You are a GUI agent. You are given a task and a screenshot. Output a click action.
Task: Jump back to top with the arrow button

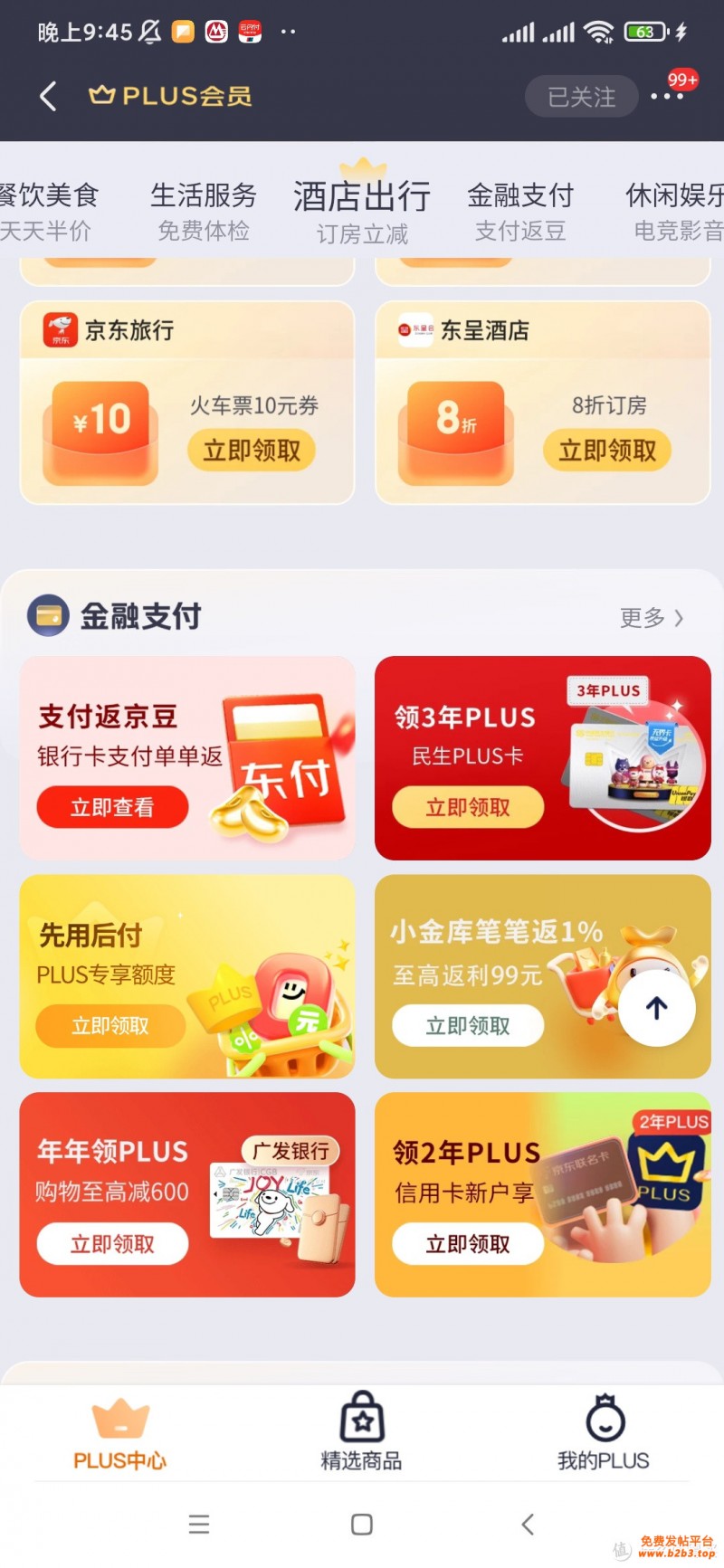[657, 1008]
